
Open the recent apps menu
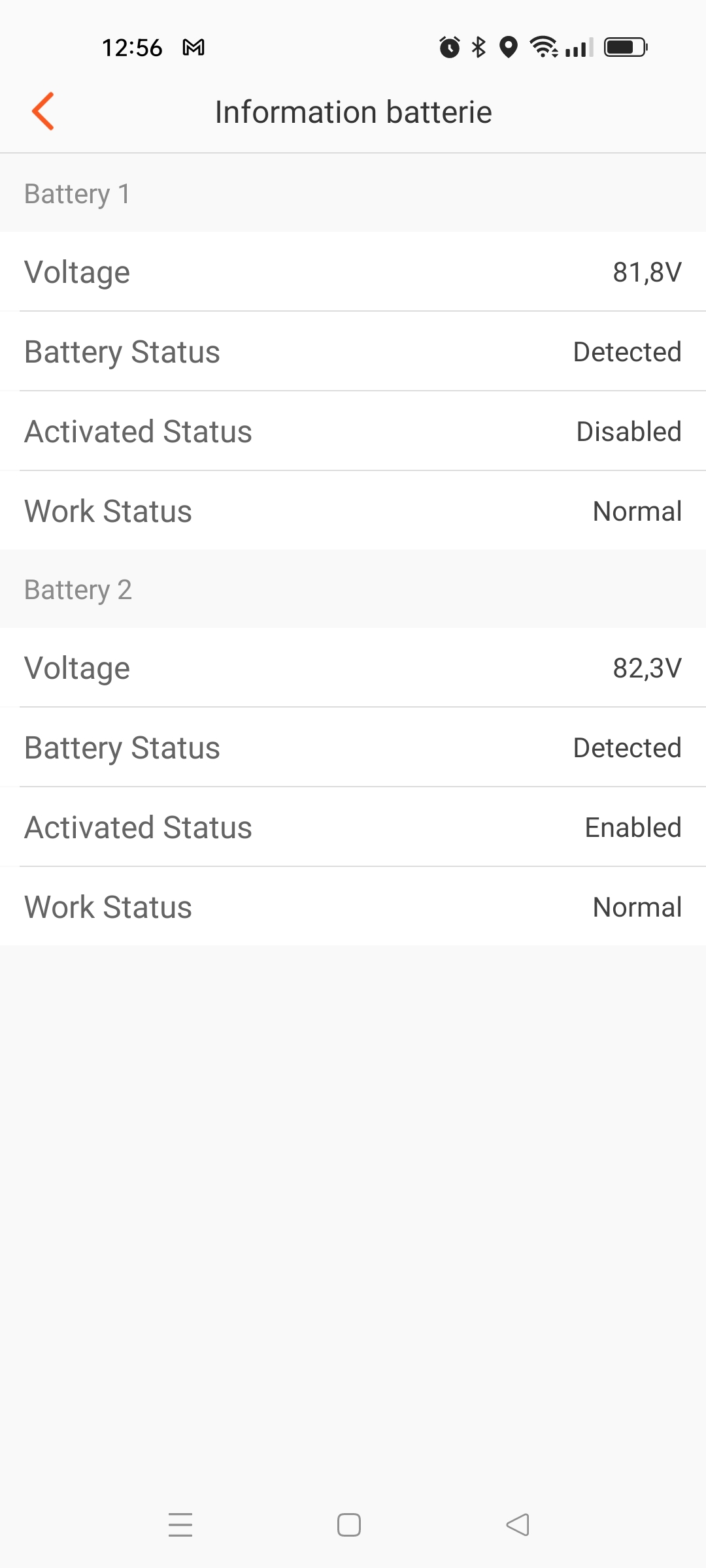point(180,1525)
